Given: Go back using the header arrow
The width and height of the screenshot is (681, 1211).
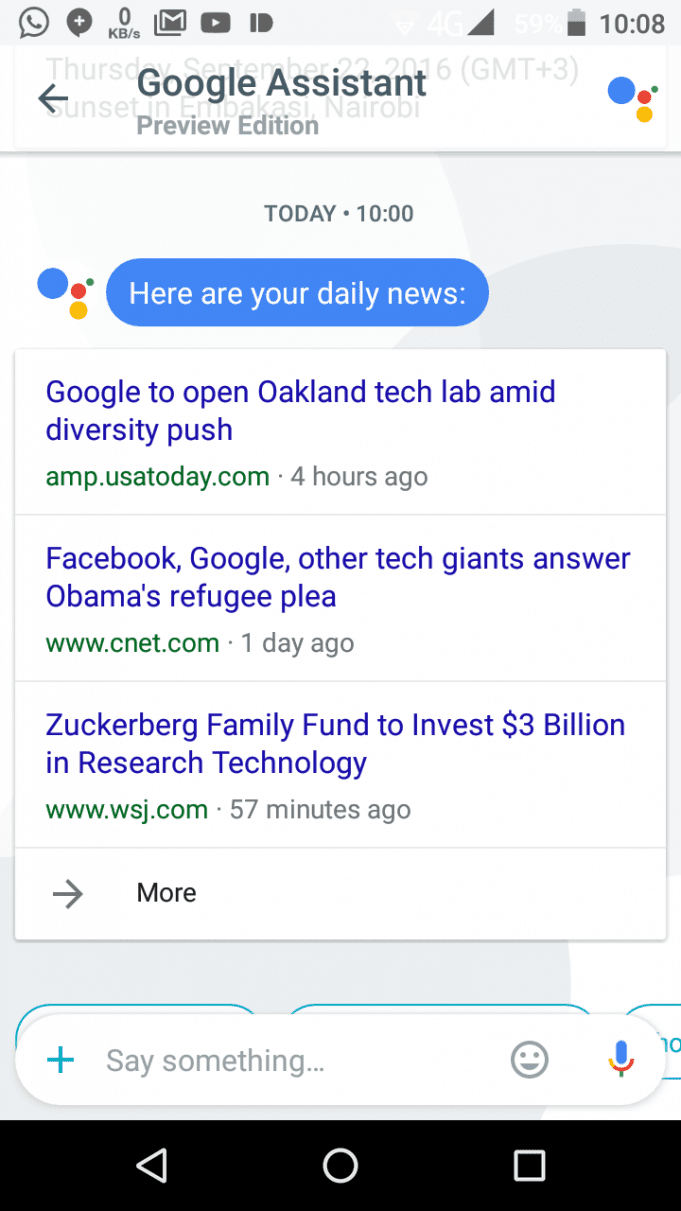Looking at the screenshot, I should (x=53, y=99).
